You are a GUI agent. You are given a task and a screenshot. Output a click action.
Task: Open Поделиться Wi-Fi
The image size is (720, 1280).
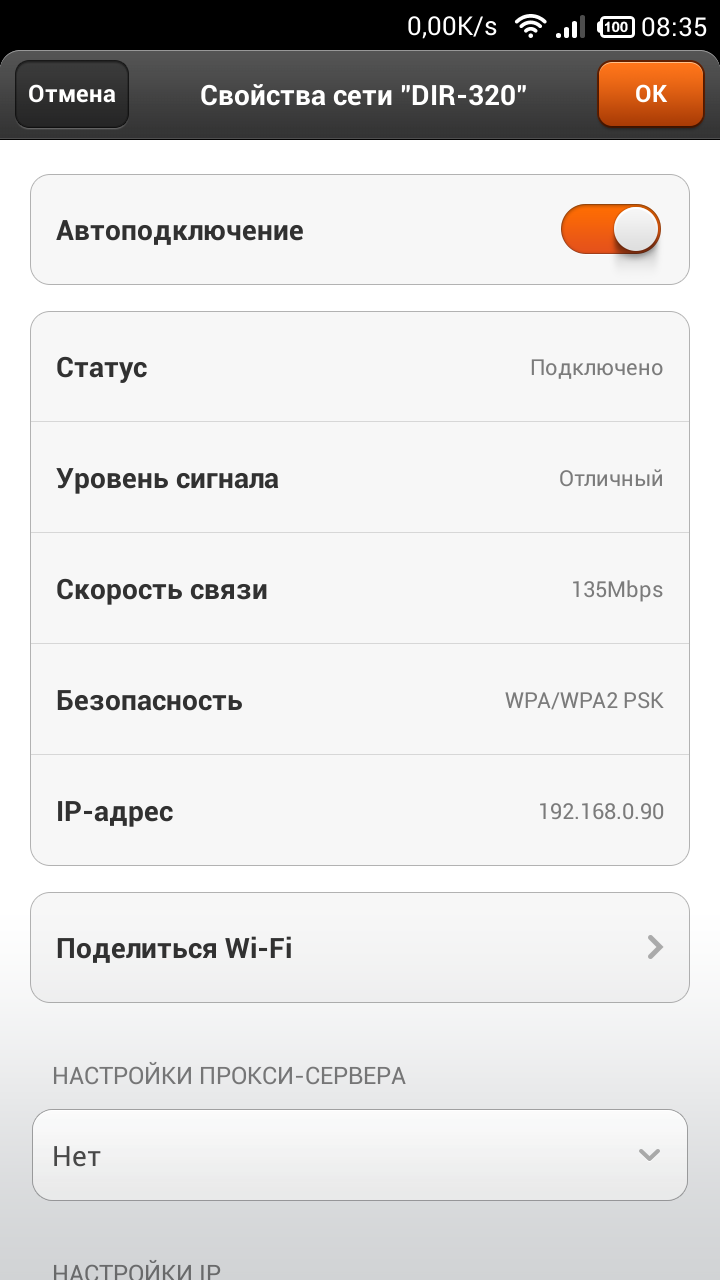tap(360, 947)
